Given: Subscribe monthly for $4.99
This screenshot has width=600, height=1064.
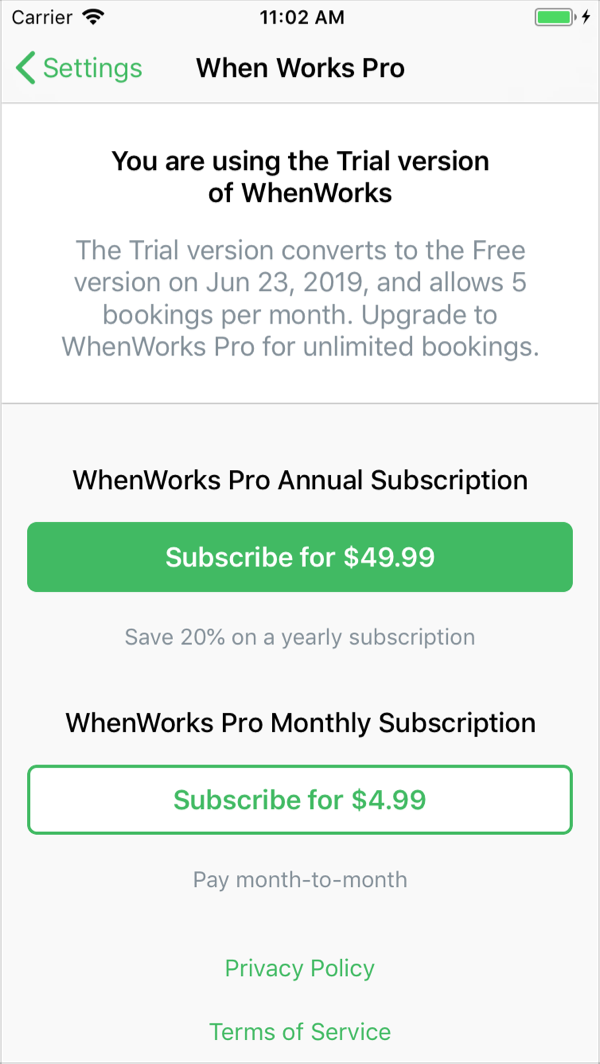Looking at the screenshot, I should (300, 800).
